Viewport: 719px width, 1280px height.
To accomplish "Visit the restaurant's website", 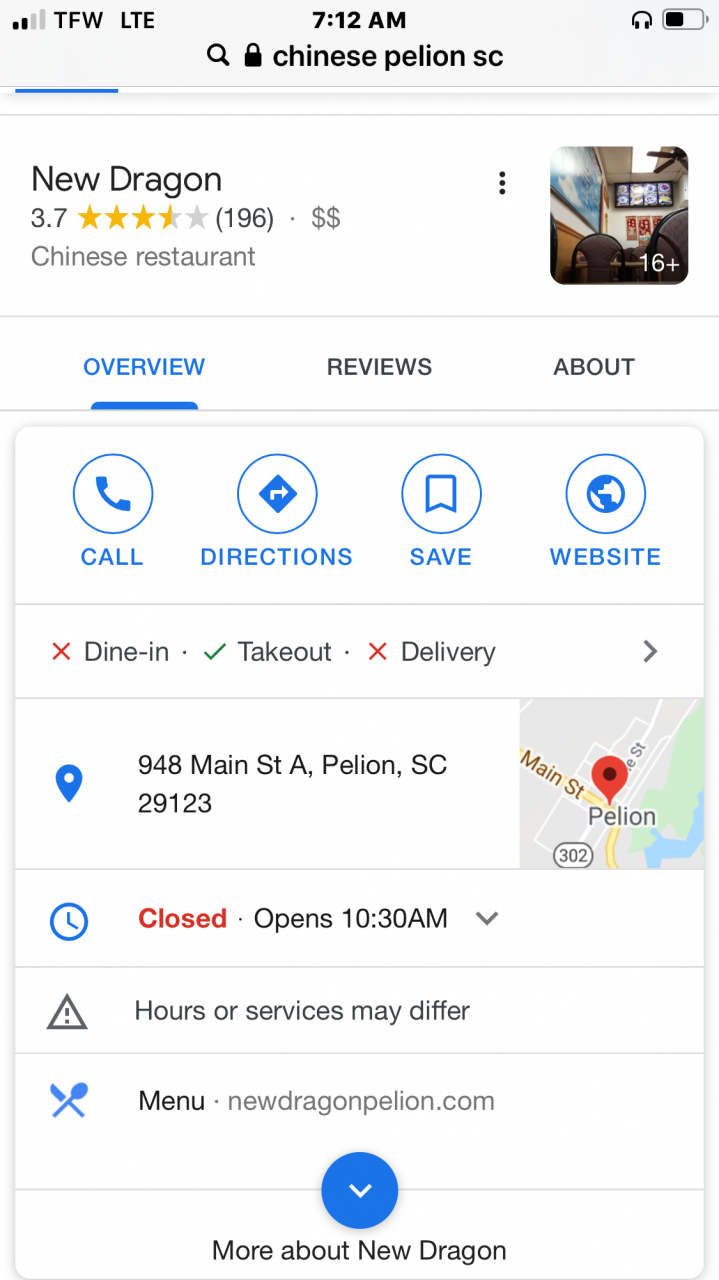I will pyautogui.click(x=605, y=511).
